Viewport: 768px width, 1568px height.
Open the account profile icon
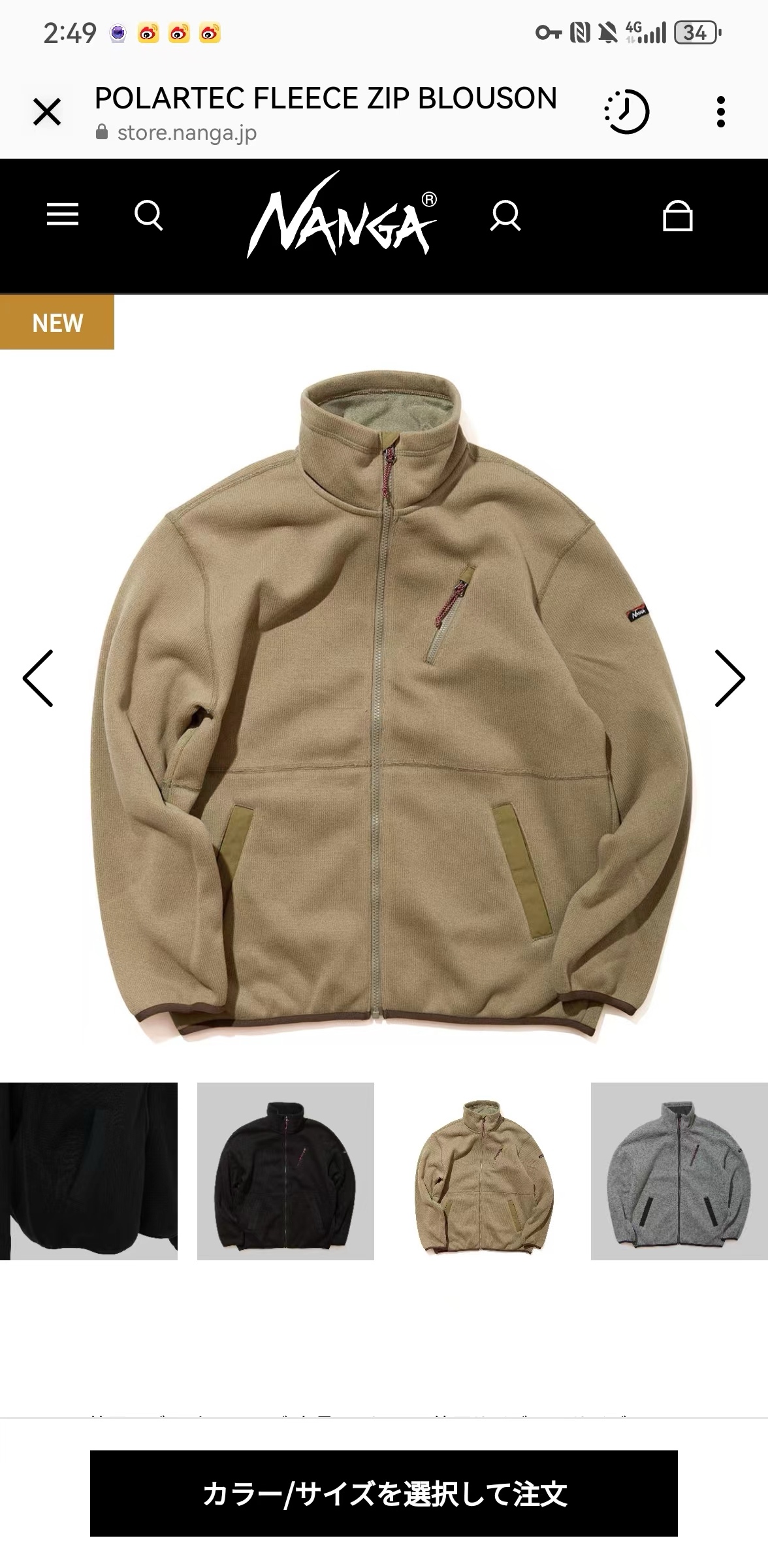[x=505, y=216]
